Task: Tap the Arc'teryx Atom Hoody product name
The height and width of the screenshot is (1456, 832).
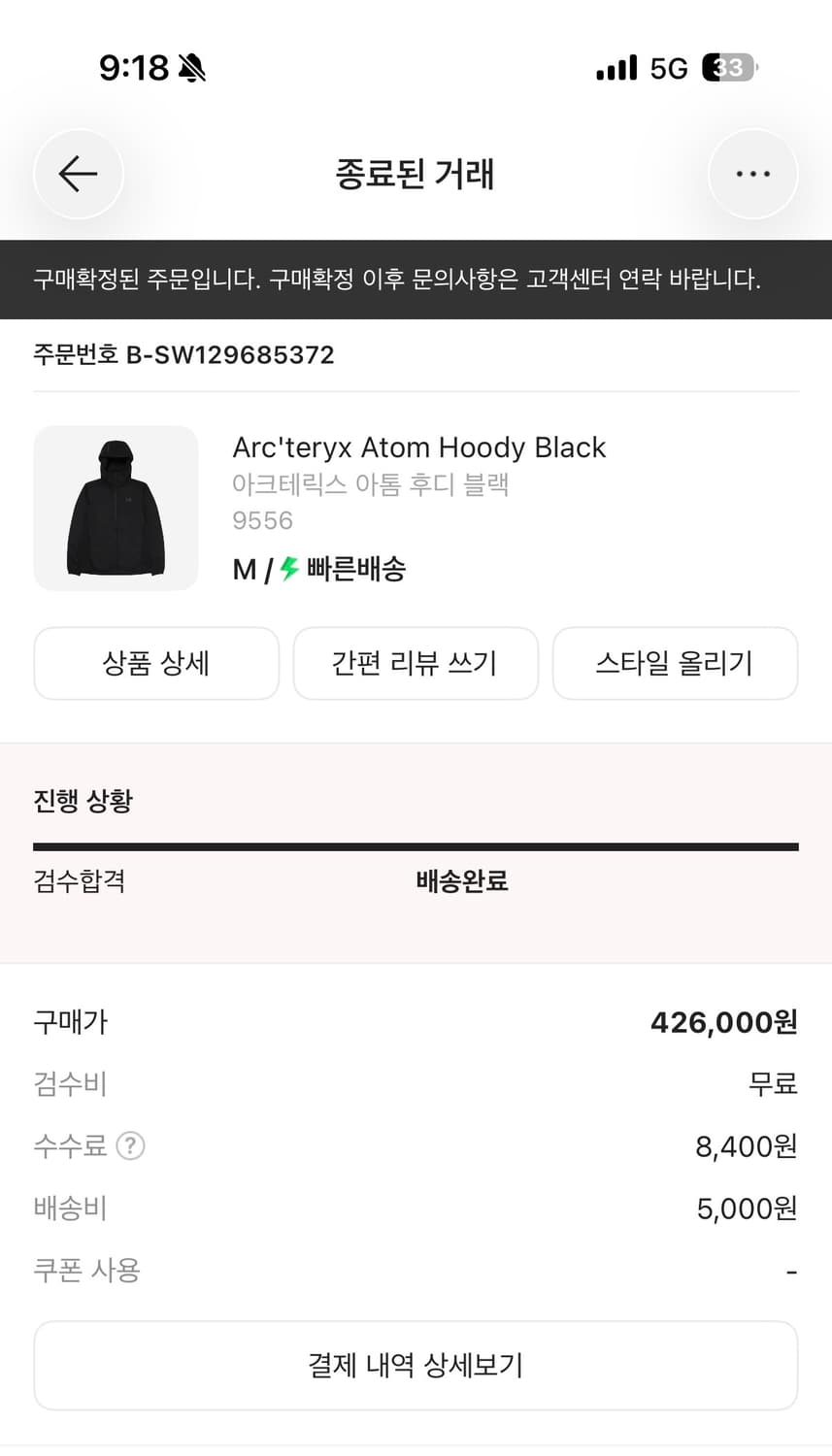Action: pos(419,447)
